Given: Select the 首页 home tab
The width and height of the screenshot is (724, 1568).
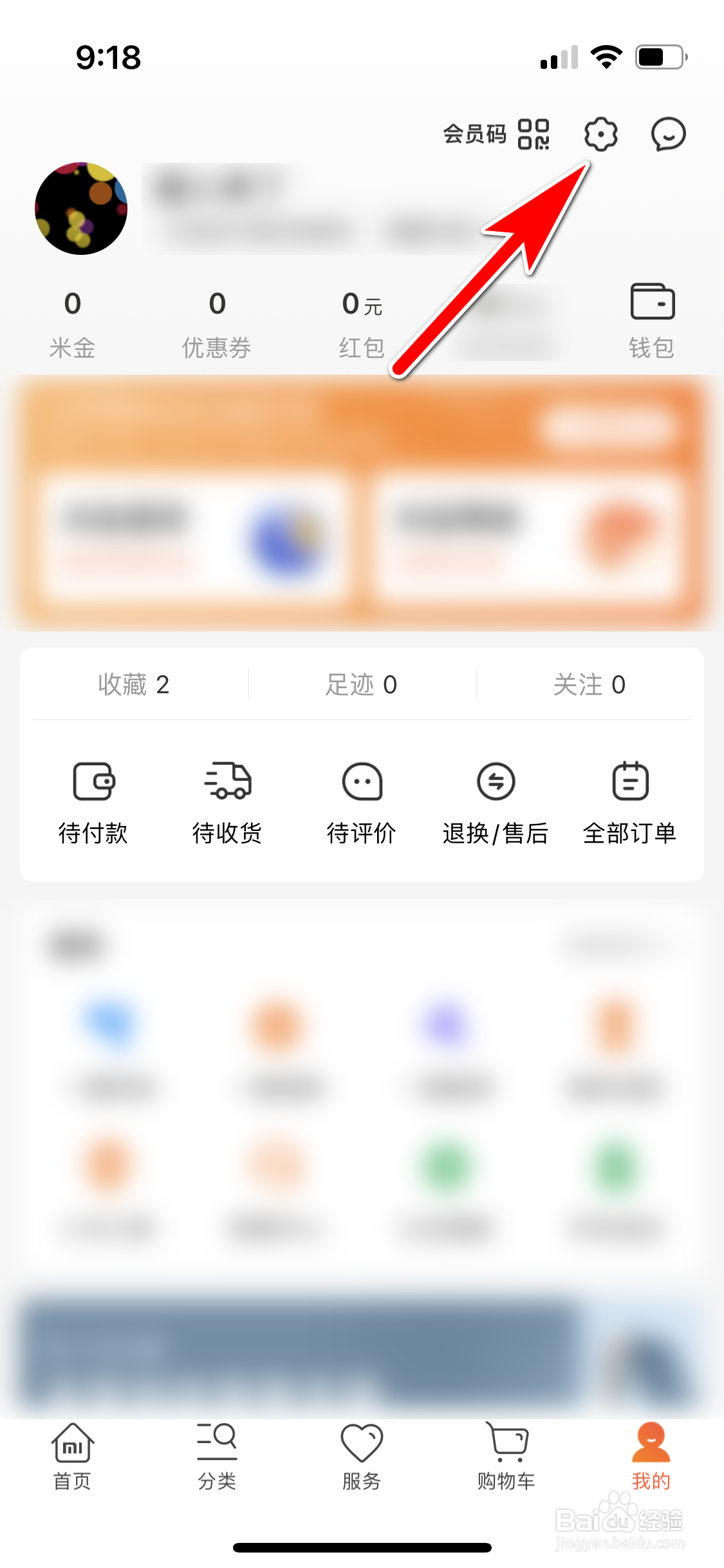Looking at the screenshot, I should click(x=71, y=1458).
